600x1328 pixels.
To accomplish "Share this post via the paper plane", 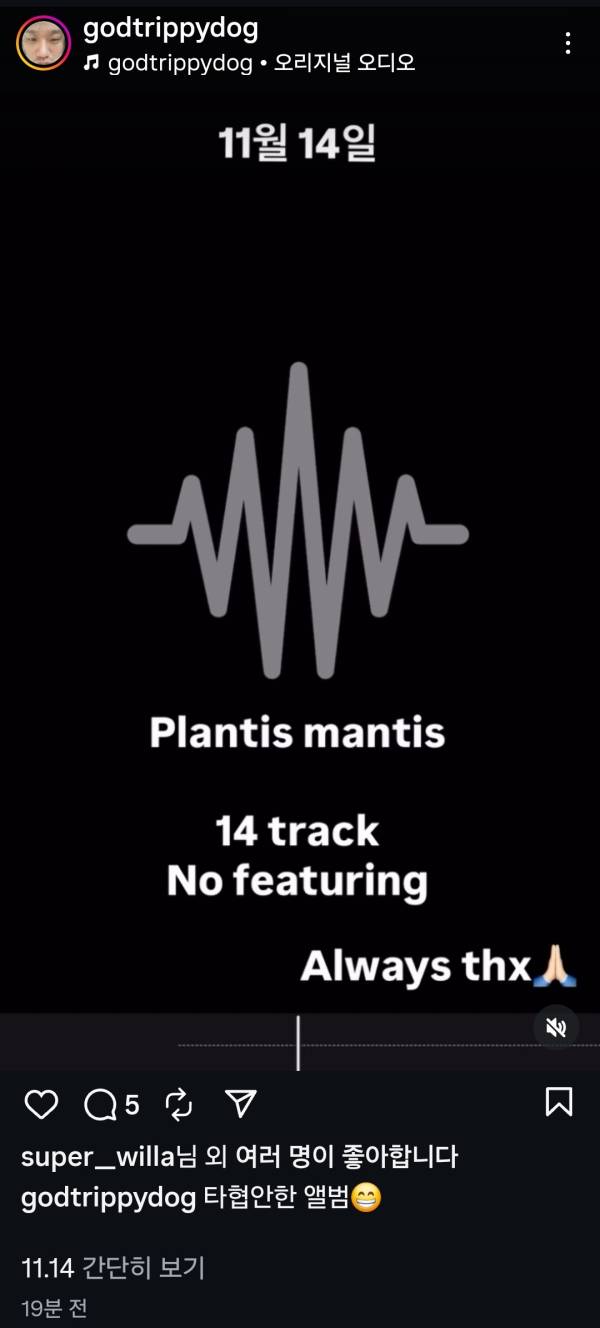I will point(240,1103).
